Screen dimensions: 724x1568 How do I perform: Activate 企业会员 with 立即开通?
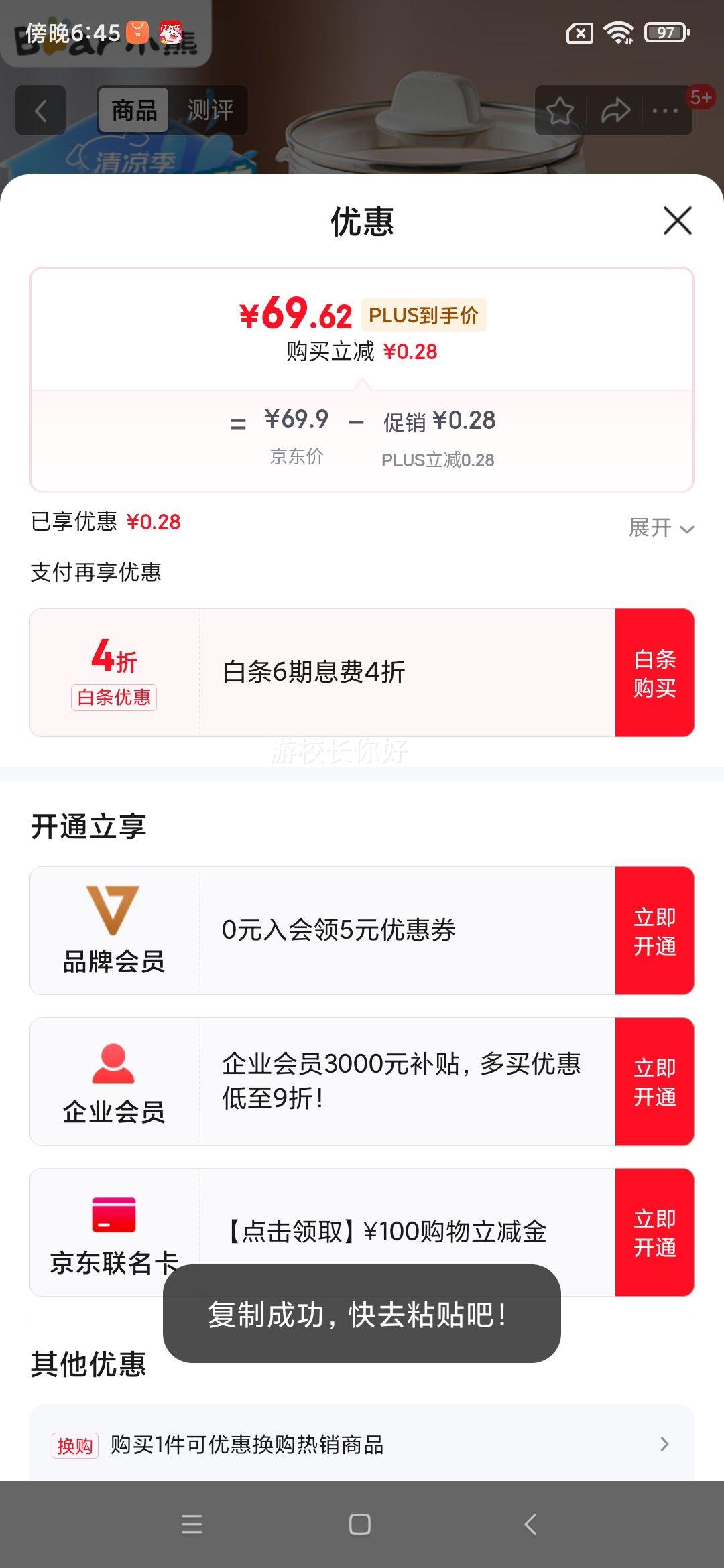(x=654, y=1082)
